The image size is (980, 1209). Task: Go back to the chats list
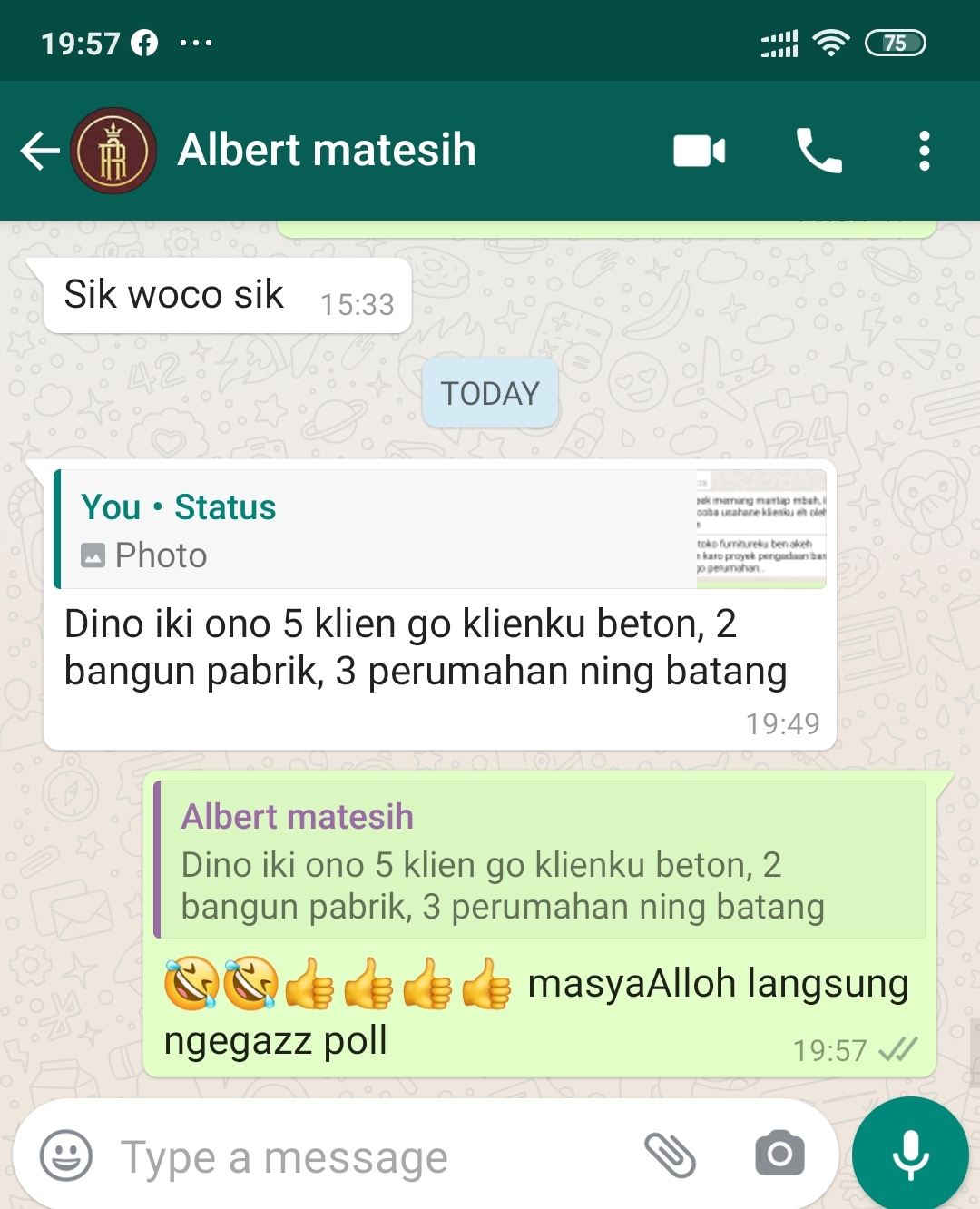point(40,151)
